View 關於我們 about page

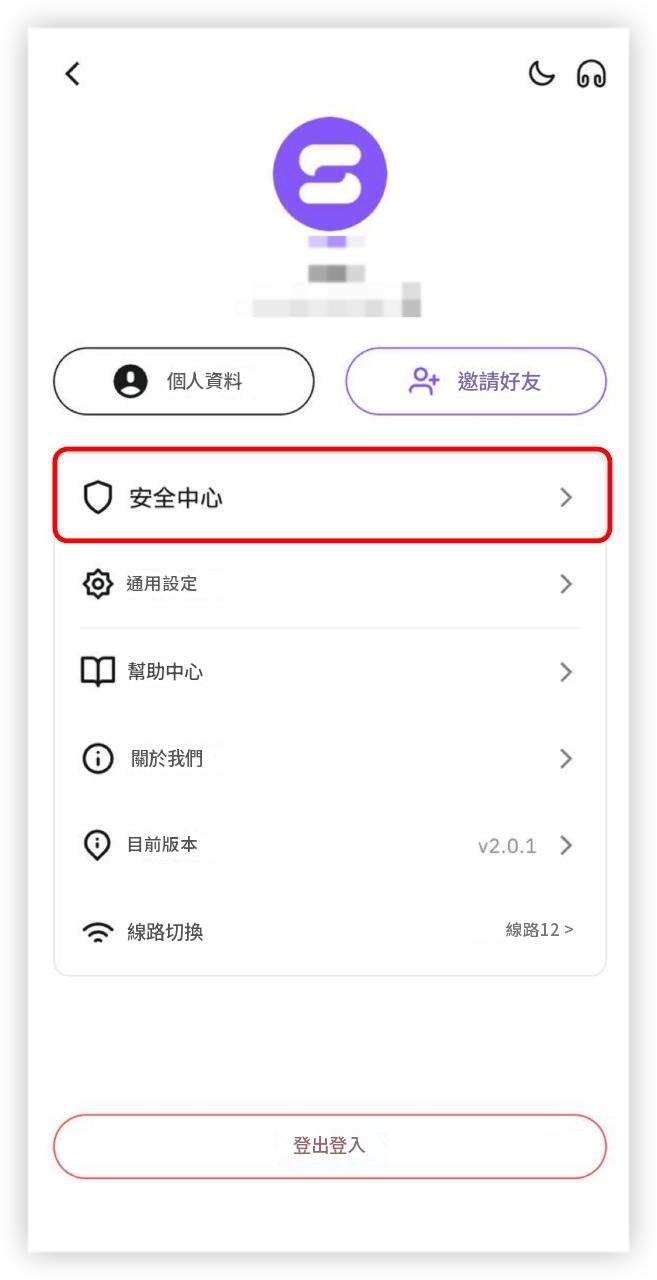pyautogui.click(x=331, y=758)
